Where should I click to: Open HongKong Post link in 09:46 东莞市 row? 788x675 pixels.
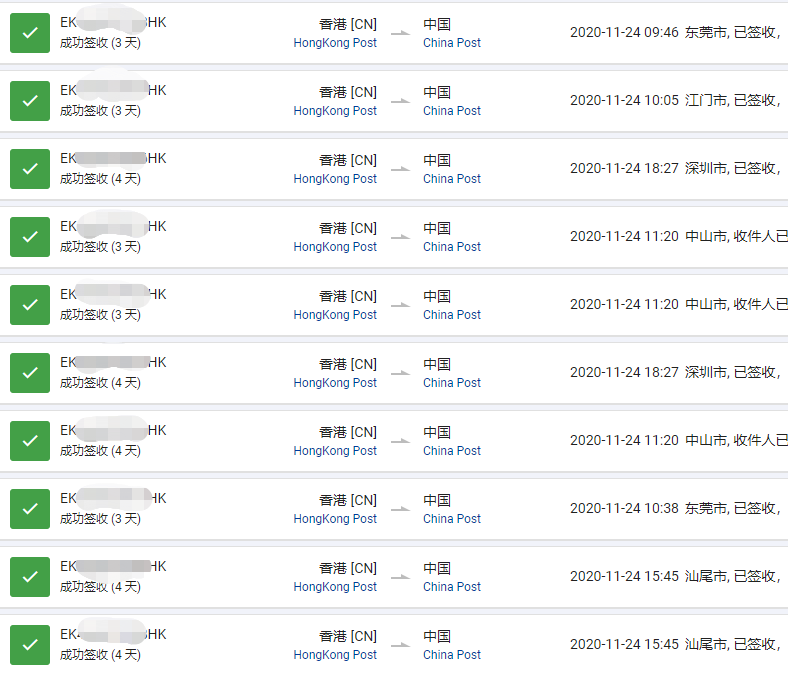coord(335,43)
